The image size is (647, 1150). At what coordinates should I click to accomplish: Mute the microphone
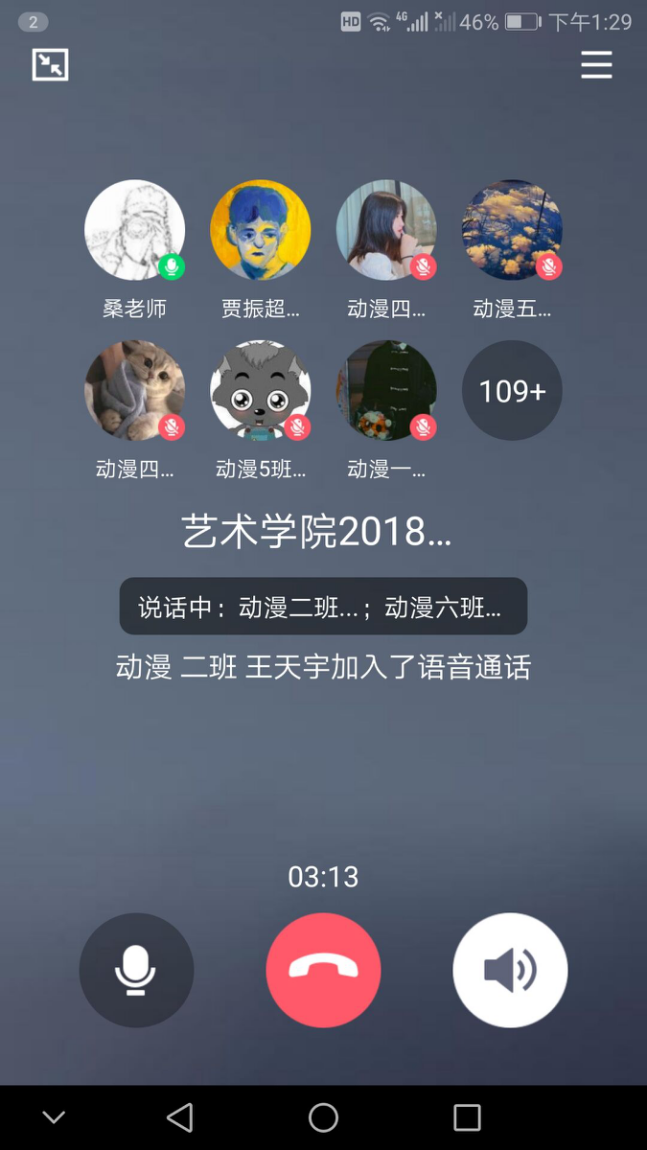(x=136, y=969)
